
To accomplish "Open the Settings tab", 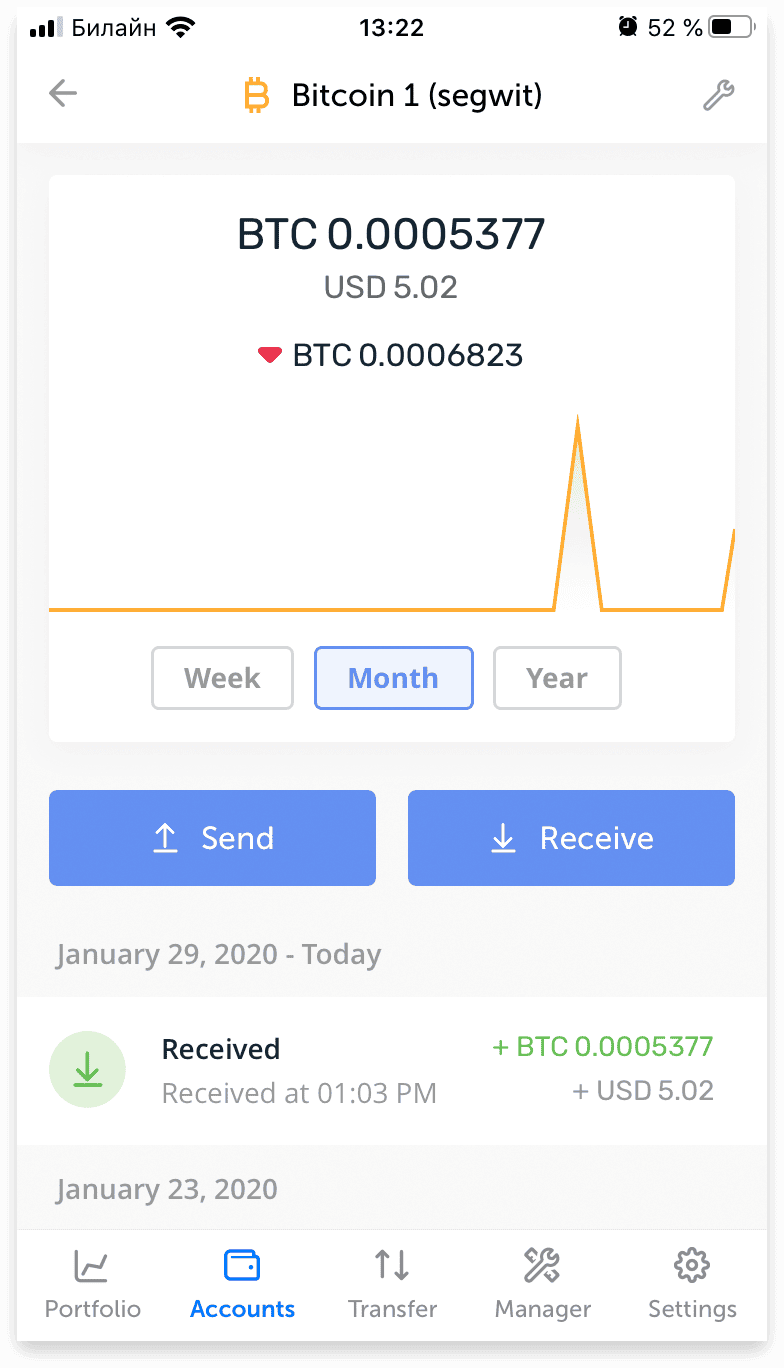I will tap(692, 1285).
